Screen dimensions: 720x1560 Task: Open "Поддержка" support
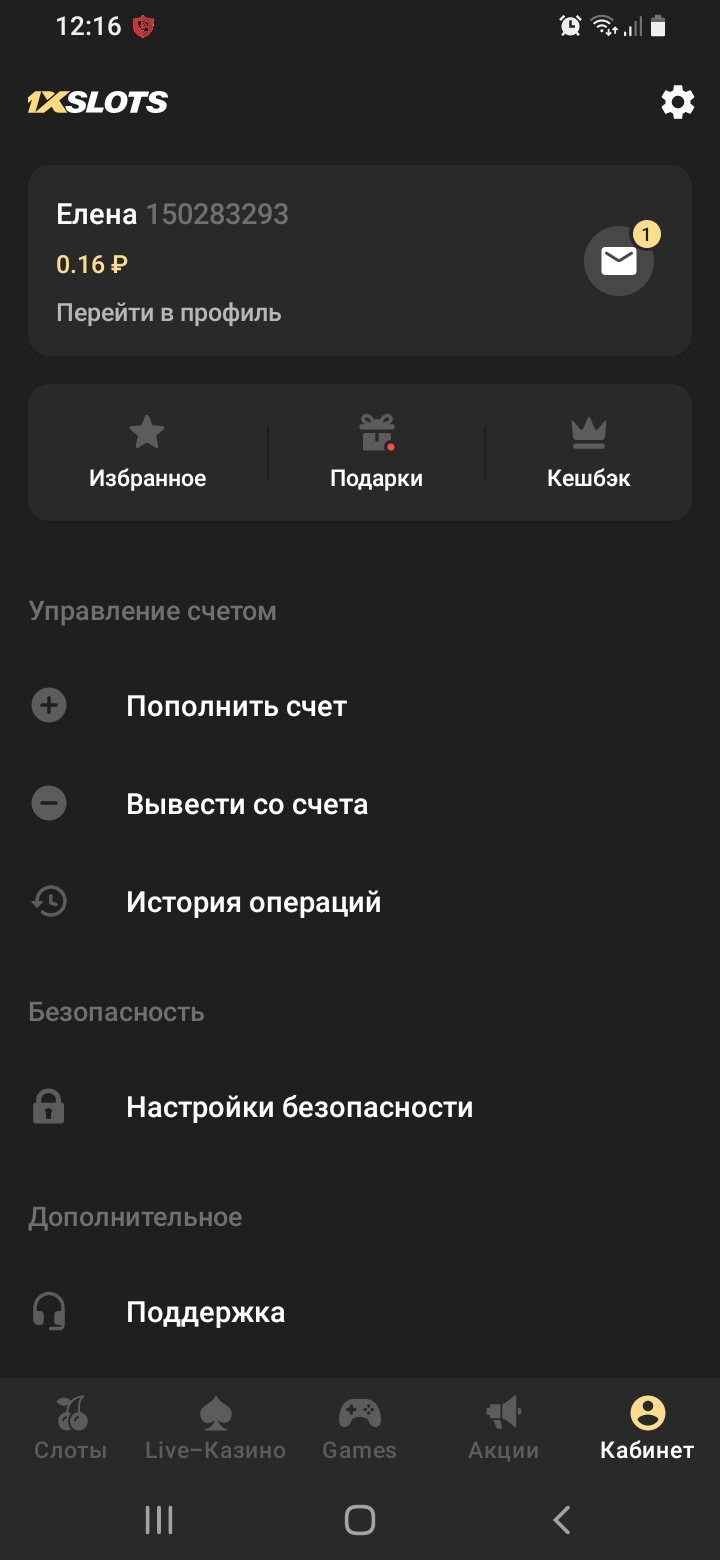point(205,1312)
